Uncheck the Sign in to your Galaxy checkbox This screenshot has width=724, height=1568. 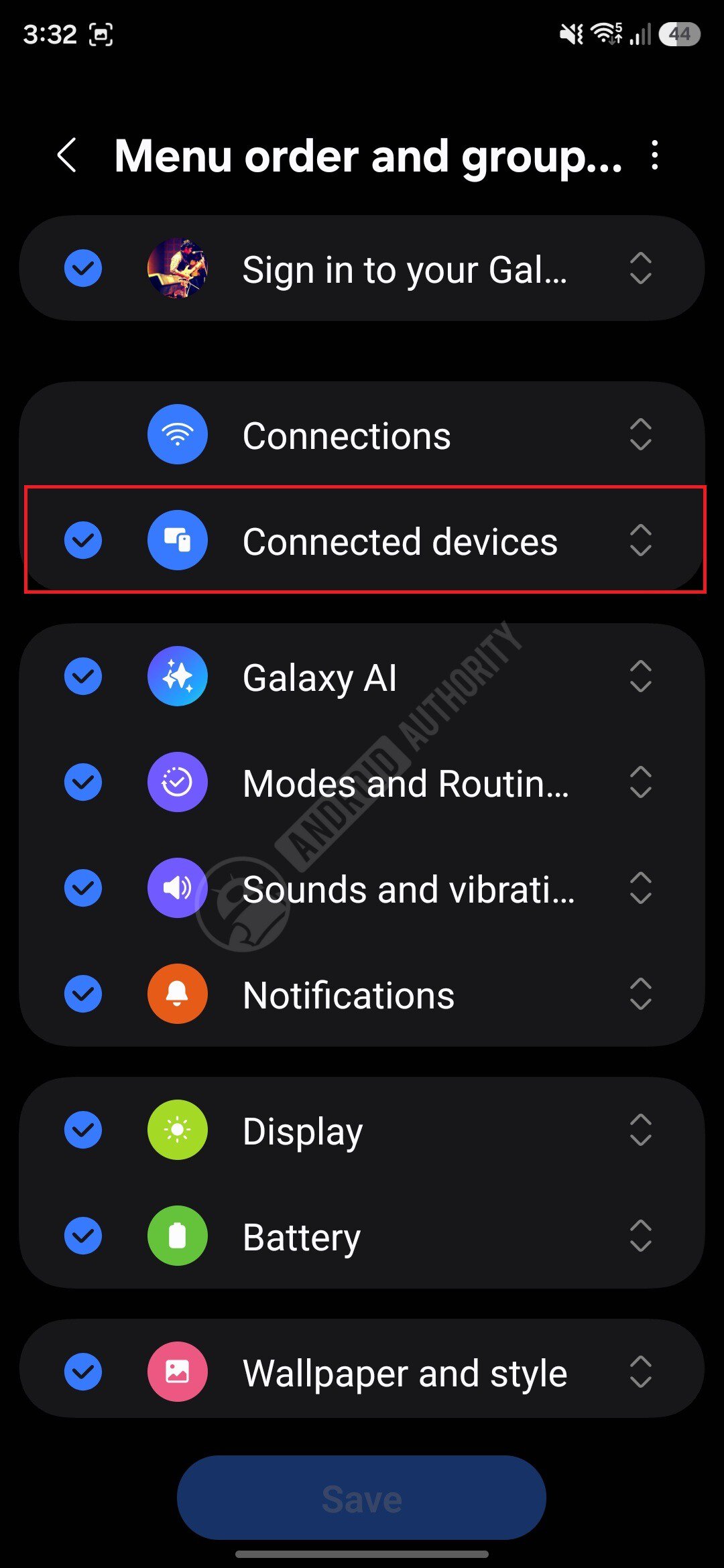click(83, 268)
